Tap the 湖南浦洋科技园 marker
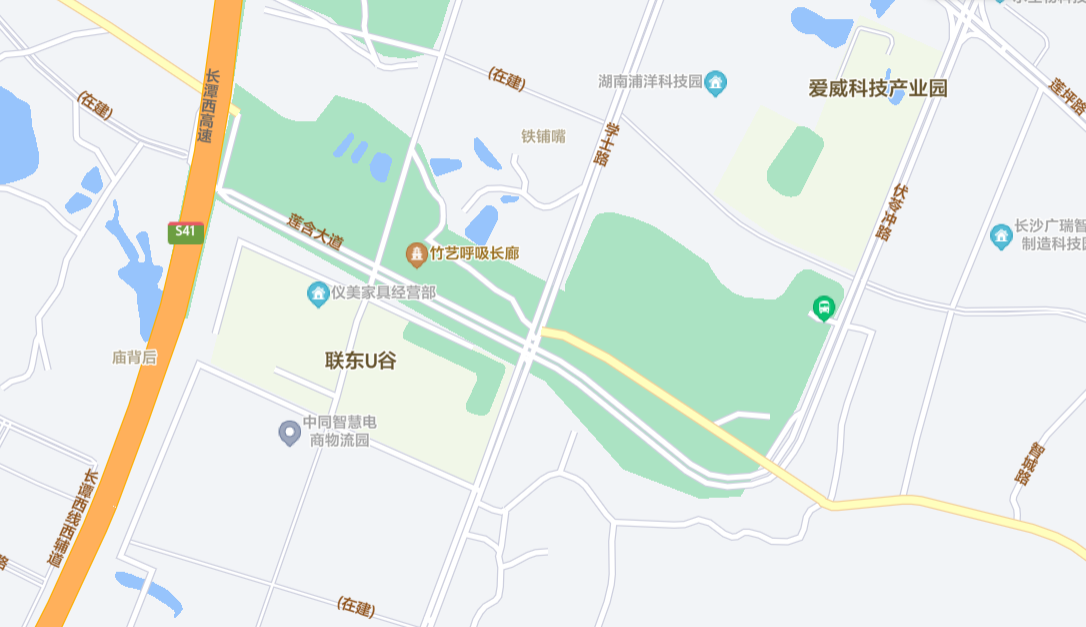The height and width of the screenshot is (627, 1086). [715, 82]
